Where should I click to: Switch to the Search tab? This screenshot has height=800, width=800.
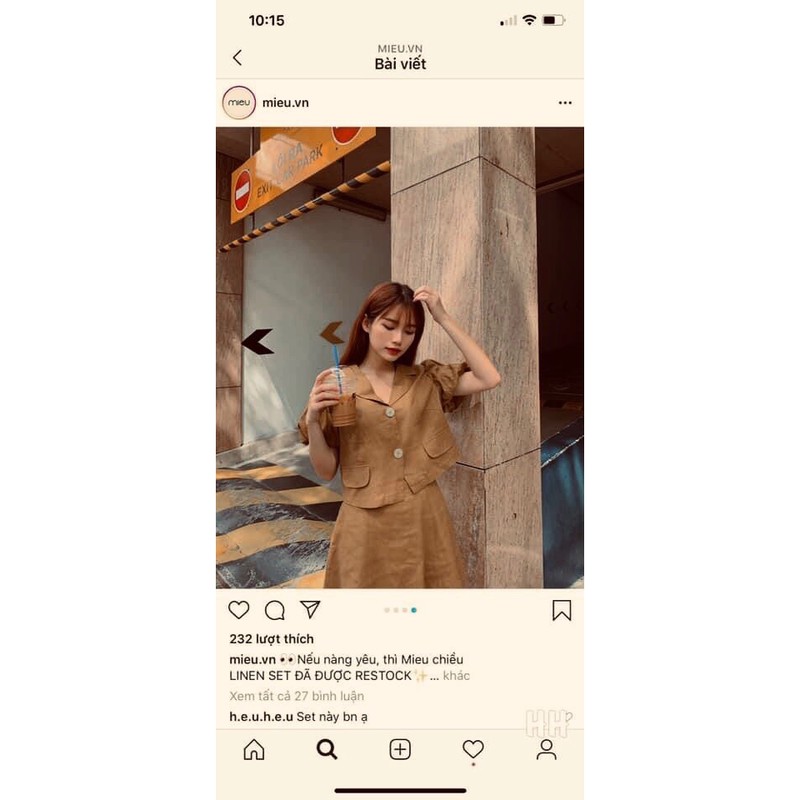327,750
